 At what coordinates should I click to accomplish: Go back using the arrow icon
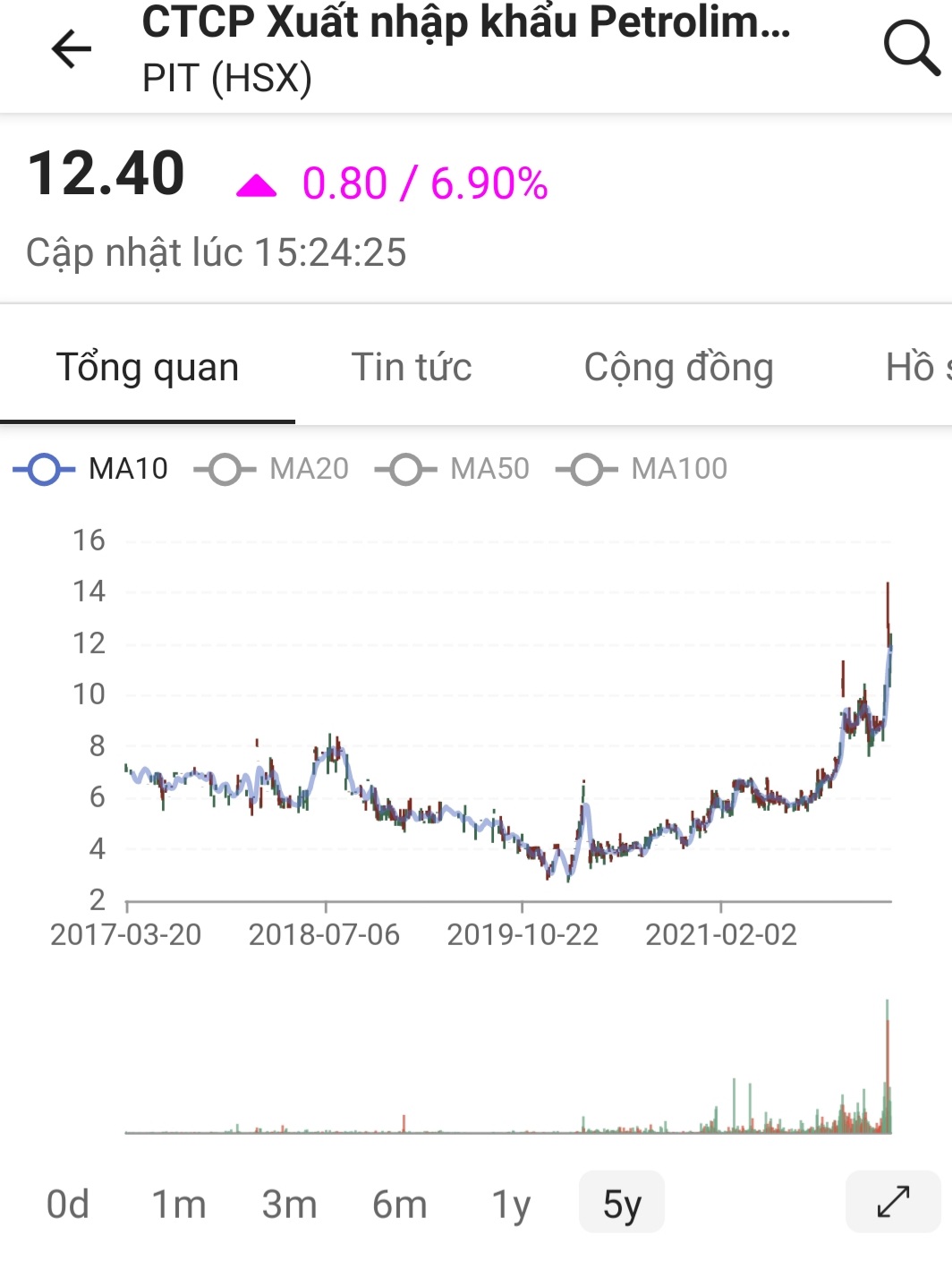(72, 49)
